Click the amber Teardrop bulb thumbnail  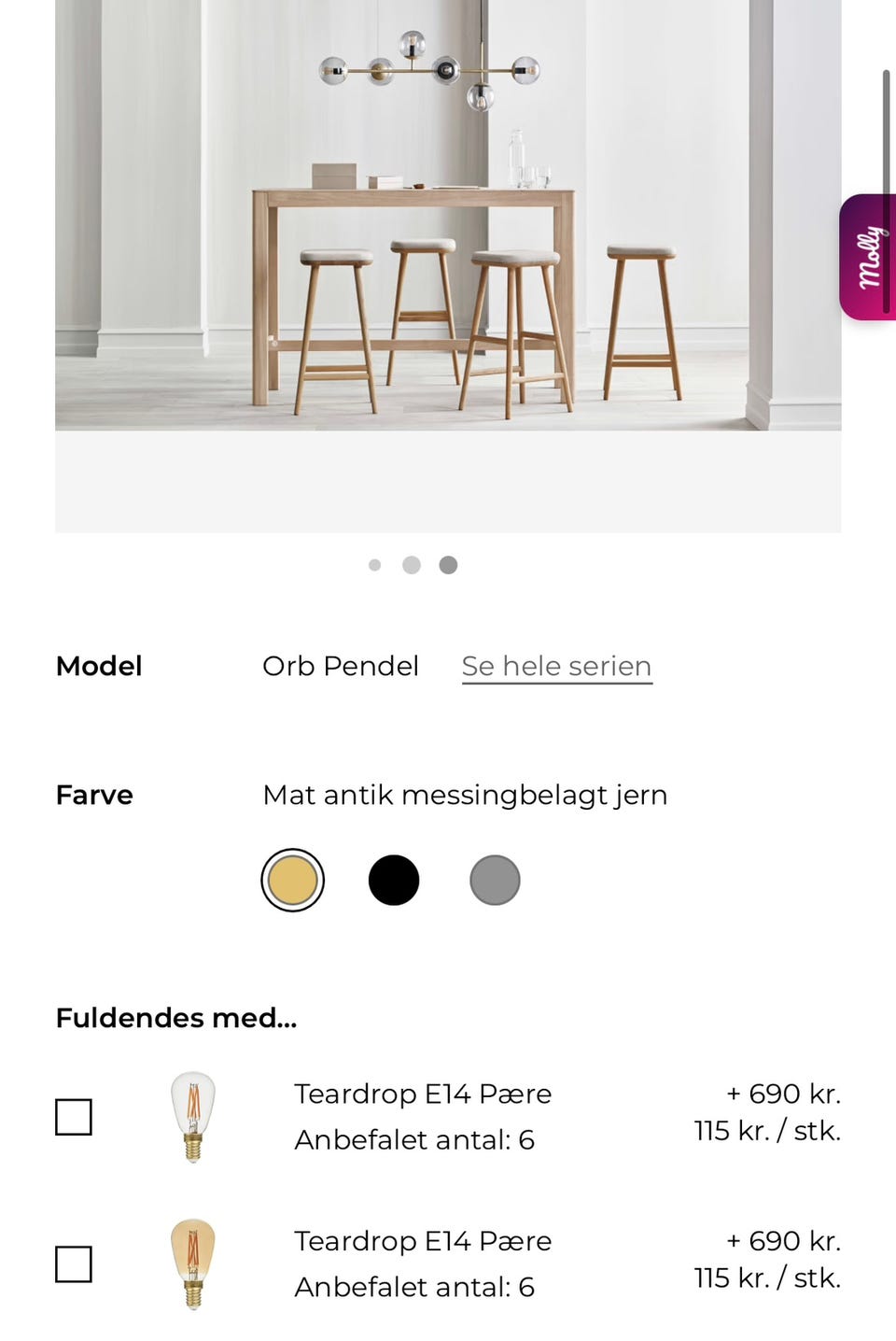(193, 1264)
